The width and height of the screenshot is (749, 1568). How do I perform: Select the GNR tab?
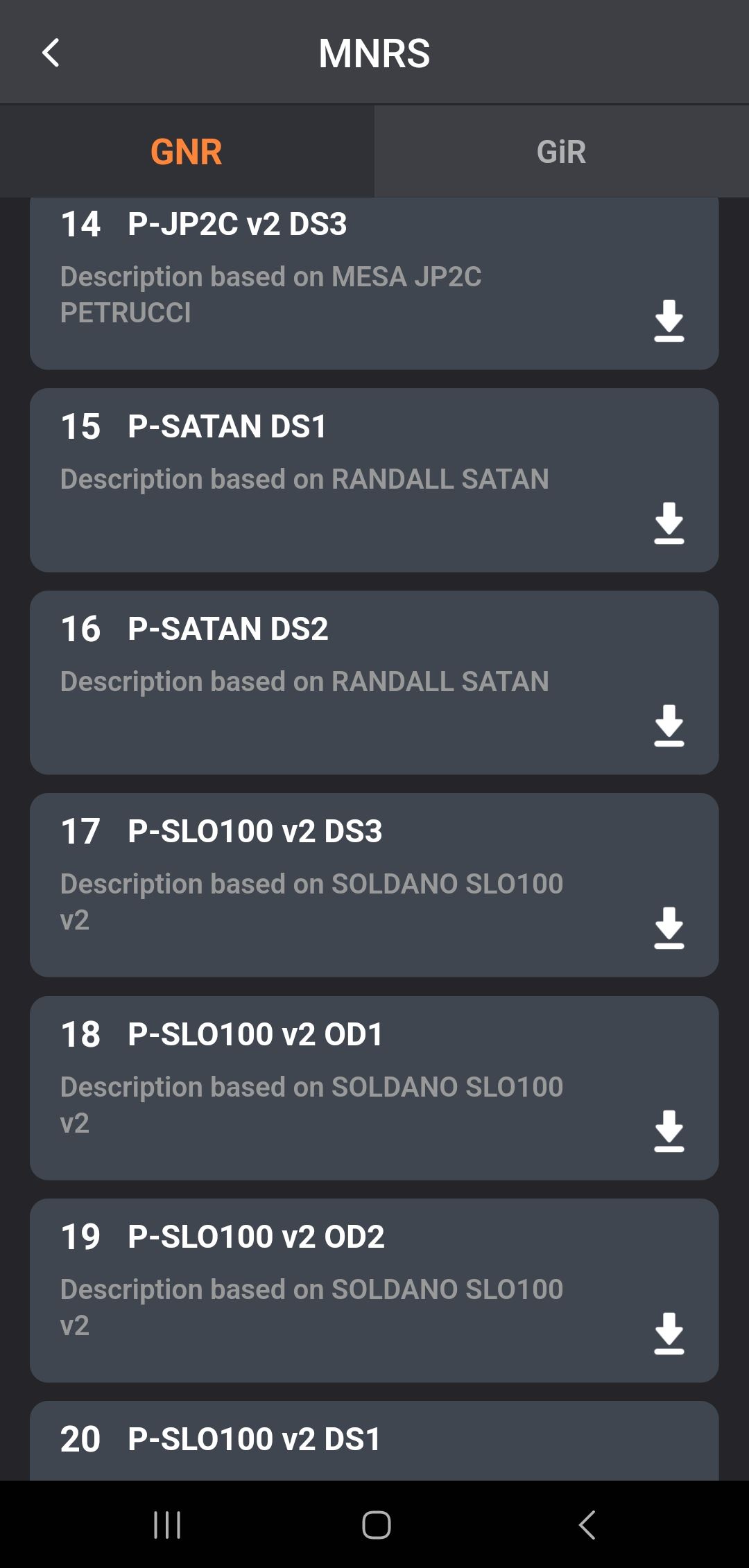coord(187,152)
